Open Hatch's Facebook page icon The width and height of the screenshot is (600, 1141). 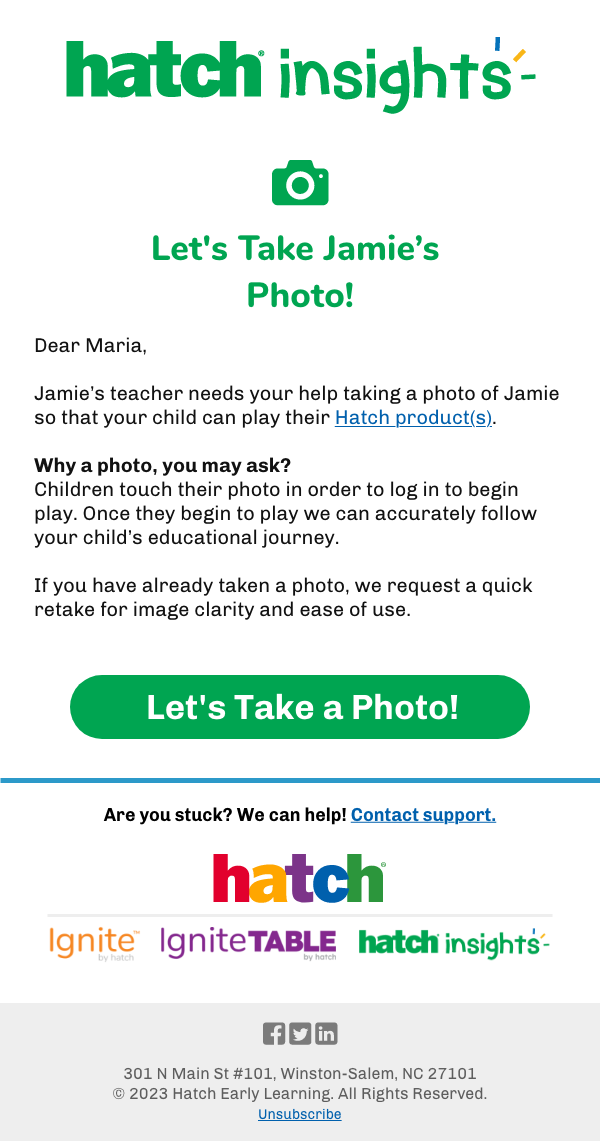click(x=274, y=1034)
